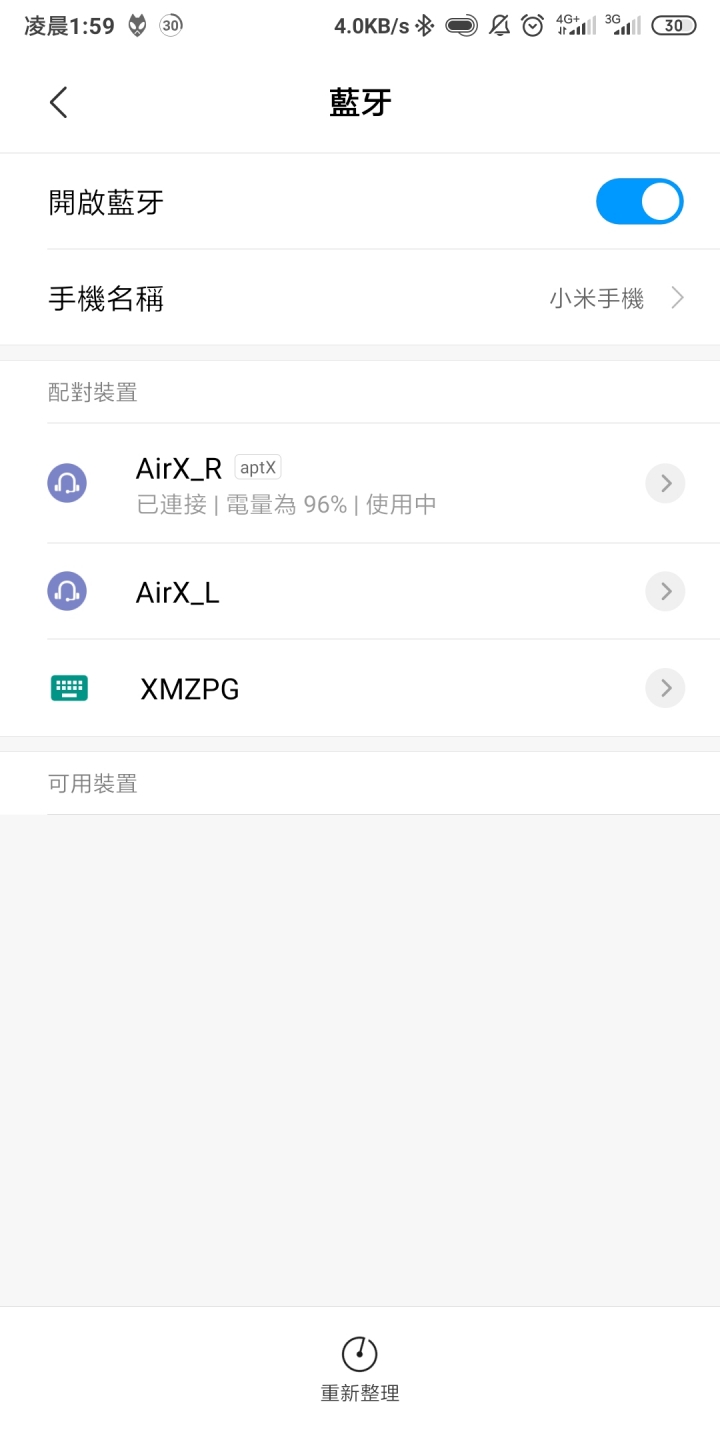The image size is (720, 1440).
Task: Open AirX_L details arrow
Action: coord(665,592)
